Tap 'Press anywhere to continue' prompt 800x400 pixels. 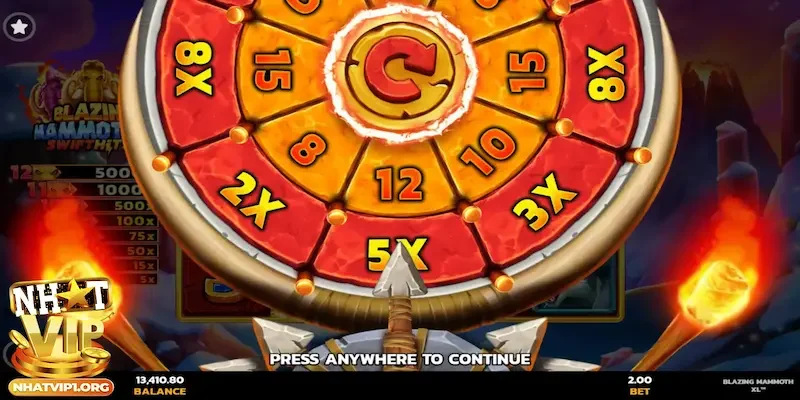click(x=400, y=357)
